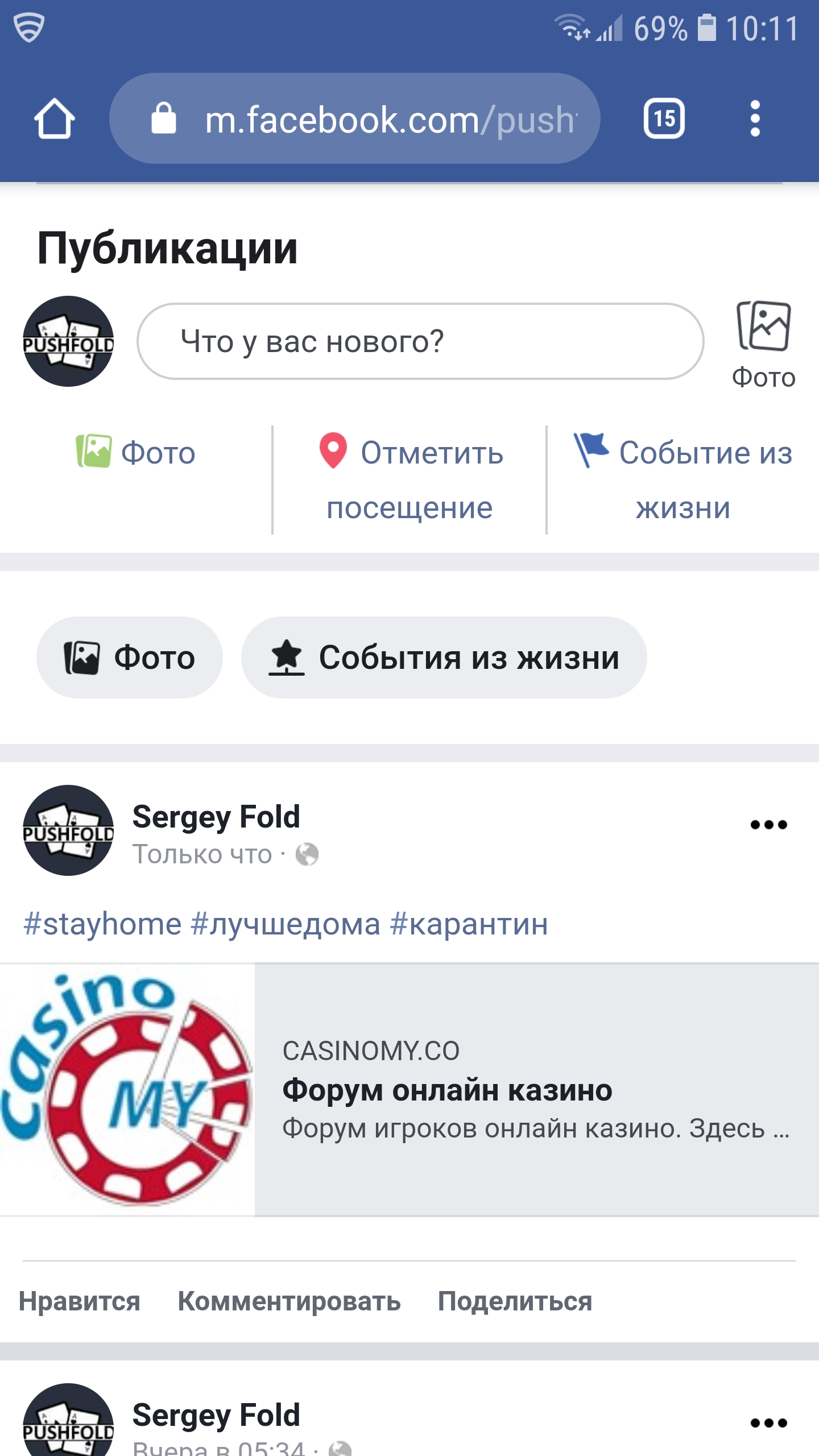Viewport: 819px width, 1456px height.
Task: Open the #лучшедома hashtag
Action: tap(286, 924)
